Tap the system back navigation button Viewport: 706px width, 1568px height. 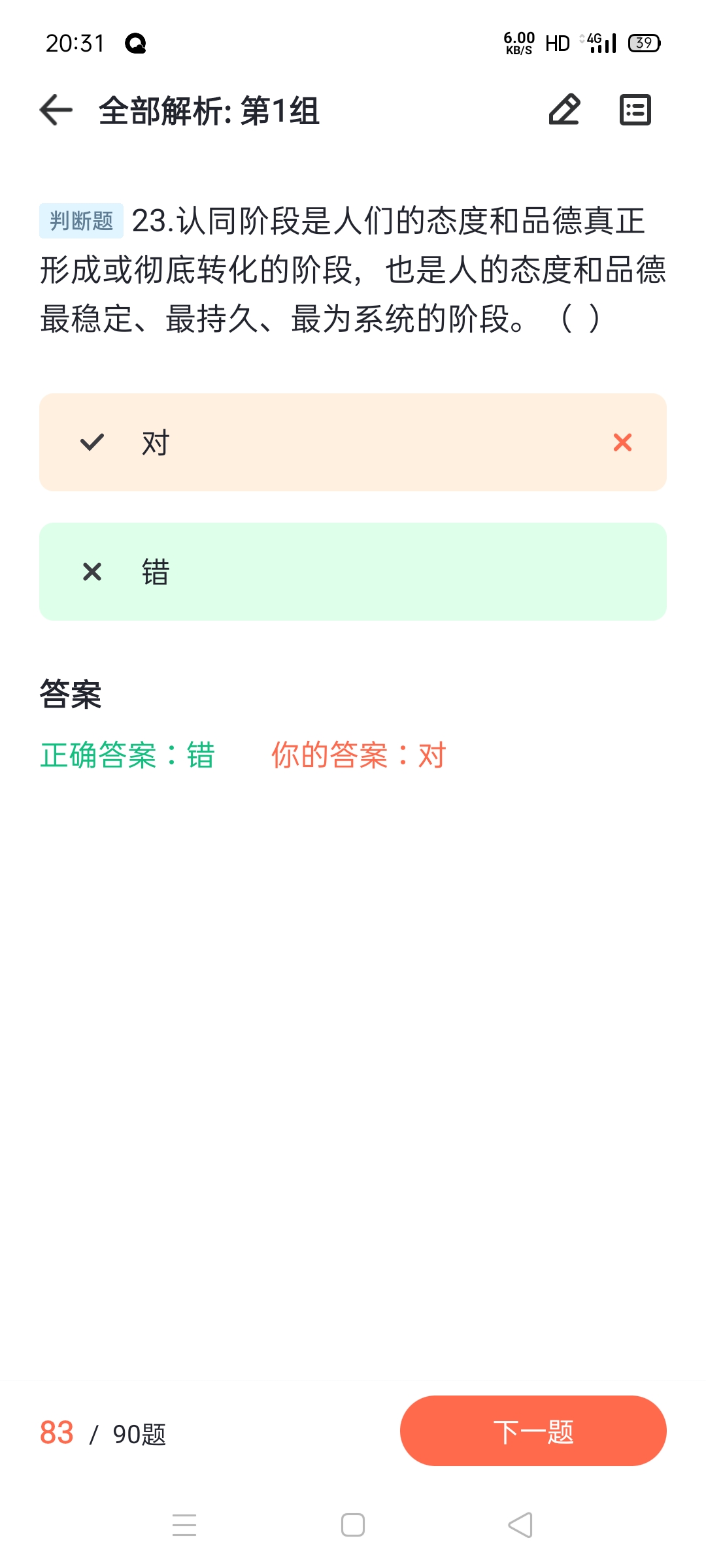(x=520, y=1525)
